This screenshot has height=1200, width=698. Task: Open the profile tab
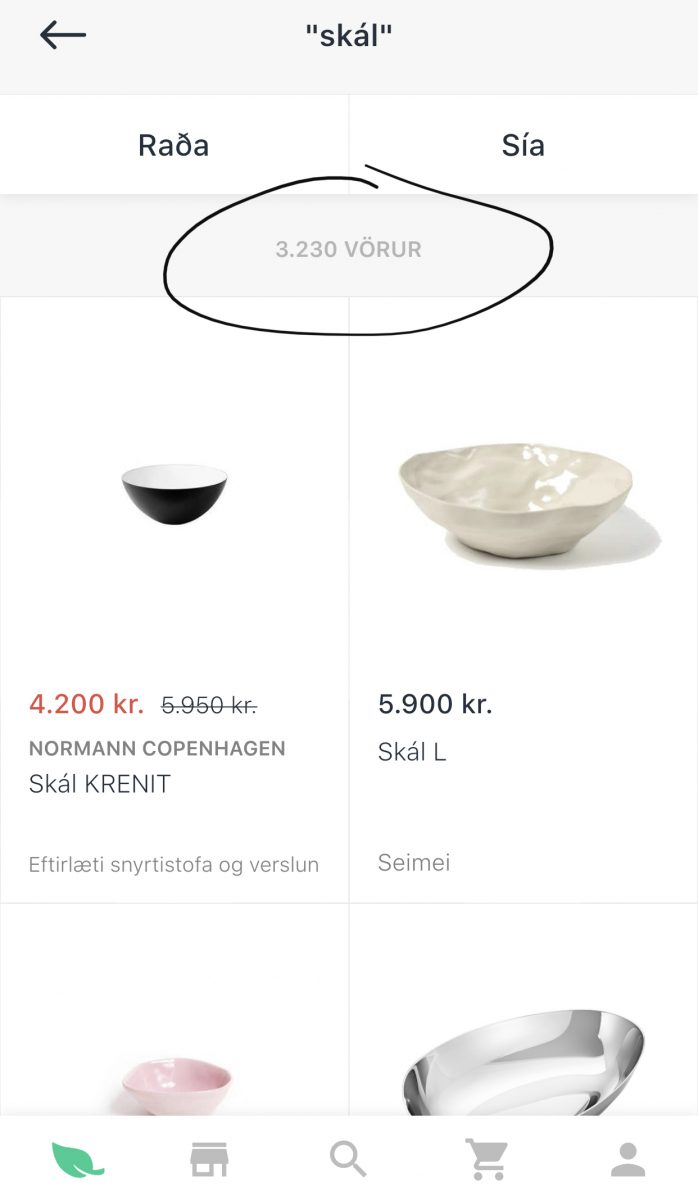[x=628, y=1160]
